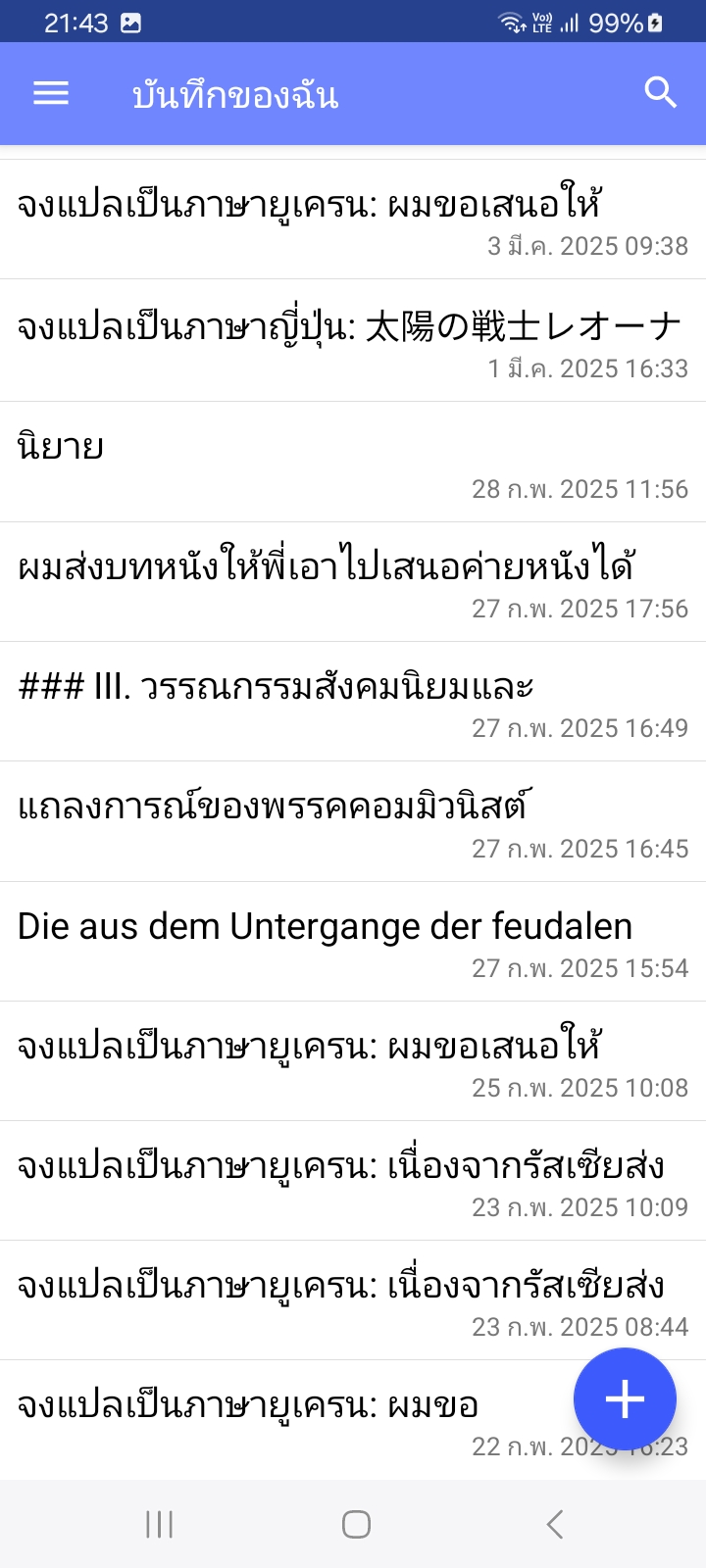
Task: Show recent apps from navigation bar
Action: tap(159, 1524)
